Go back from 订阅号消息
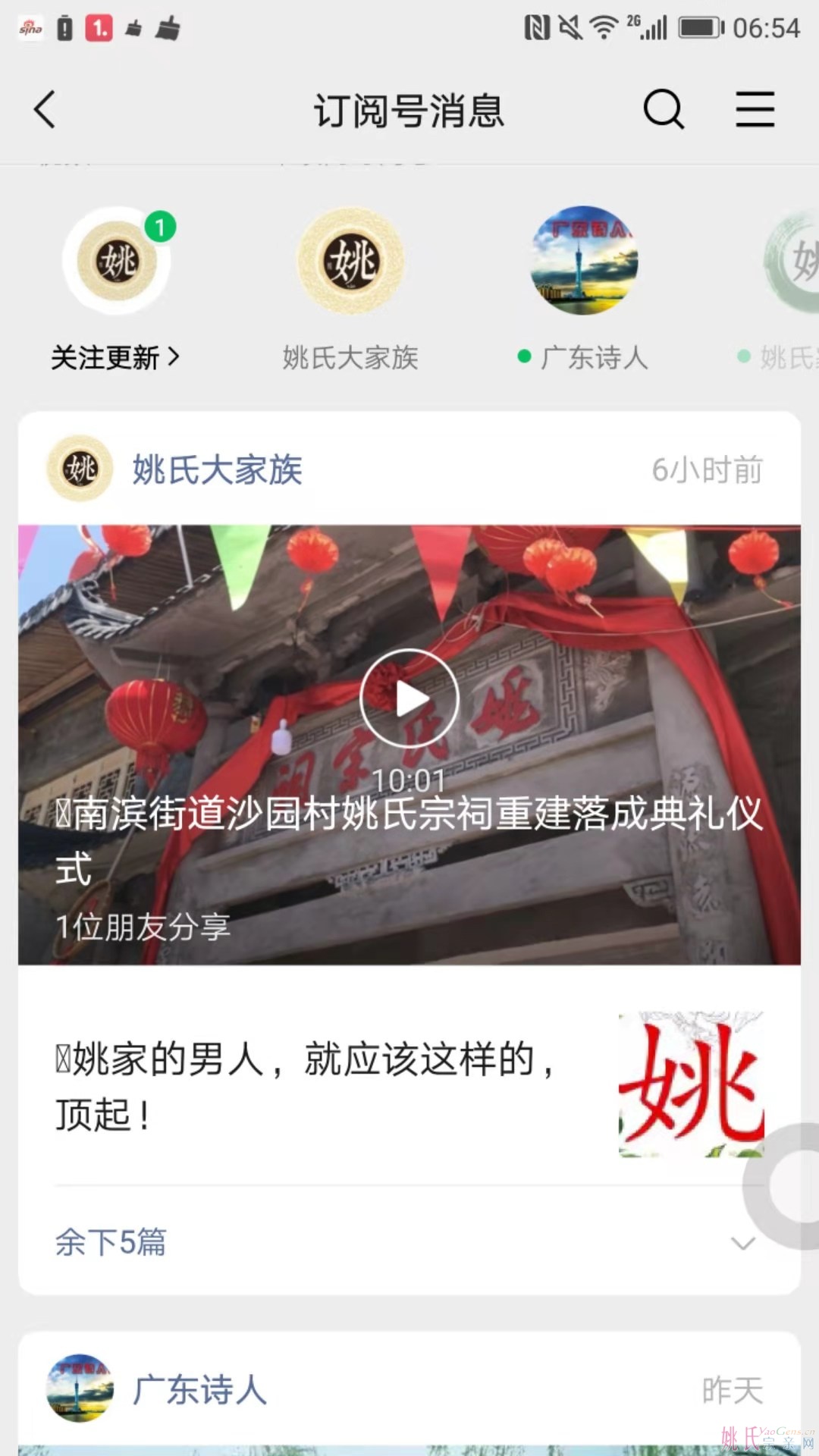The width and height of the screenshot is (819, 1456). tap(45, 110)
